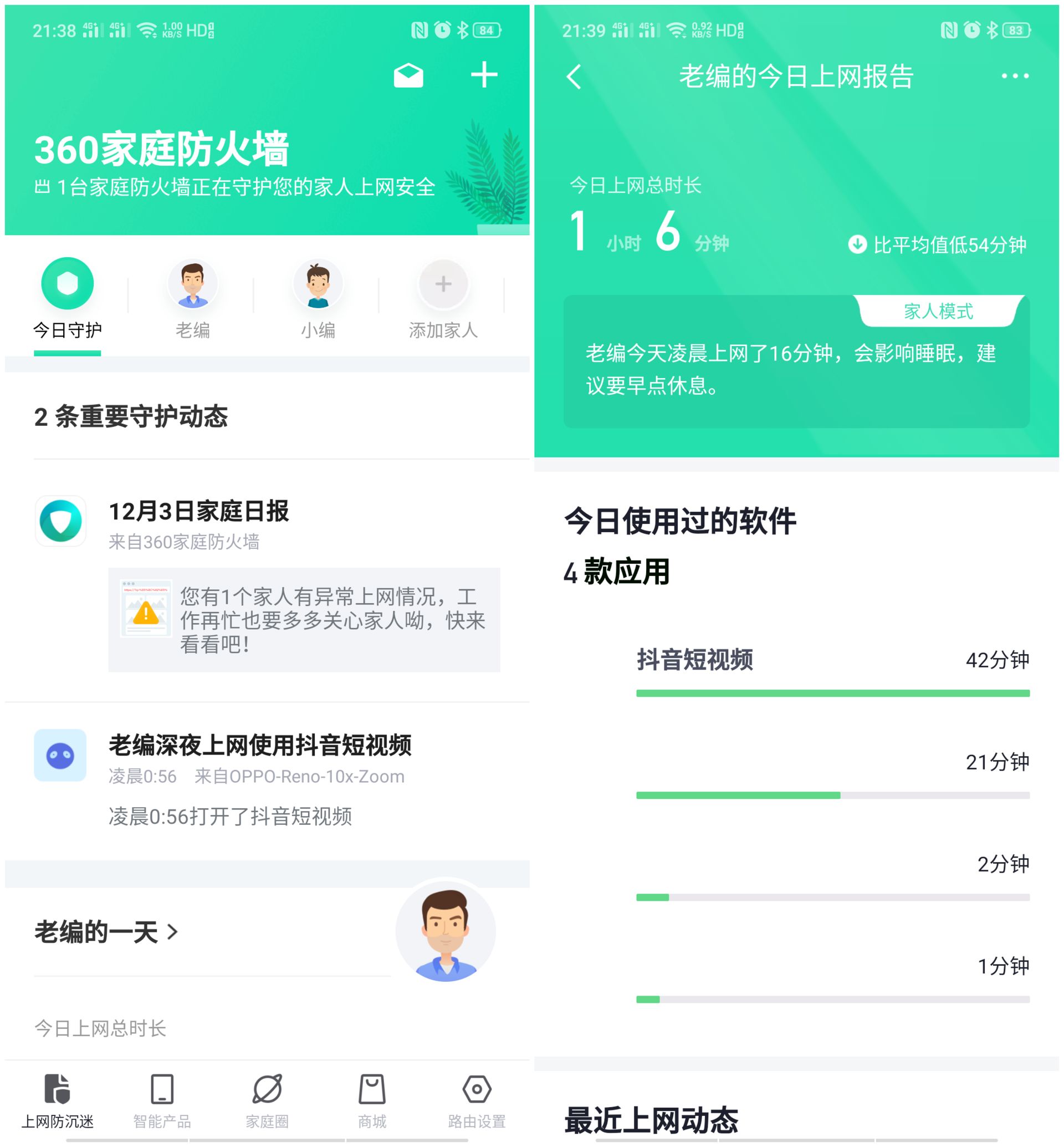Add a family member via 添加家人
The image size is (1064, 1147).
tap(443, 298)
